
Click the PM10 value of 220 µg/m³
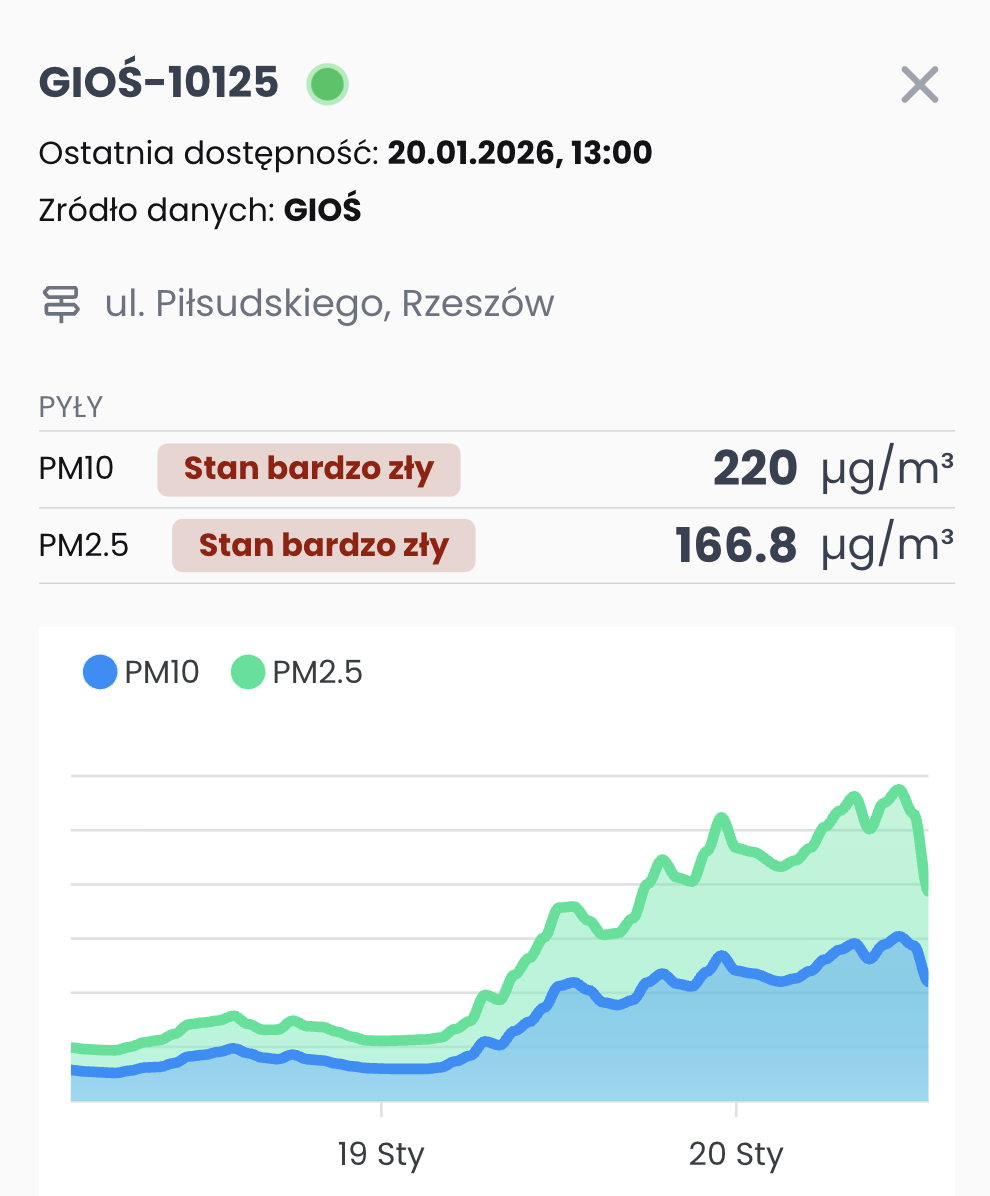pos(757,468)
